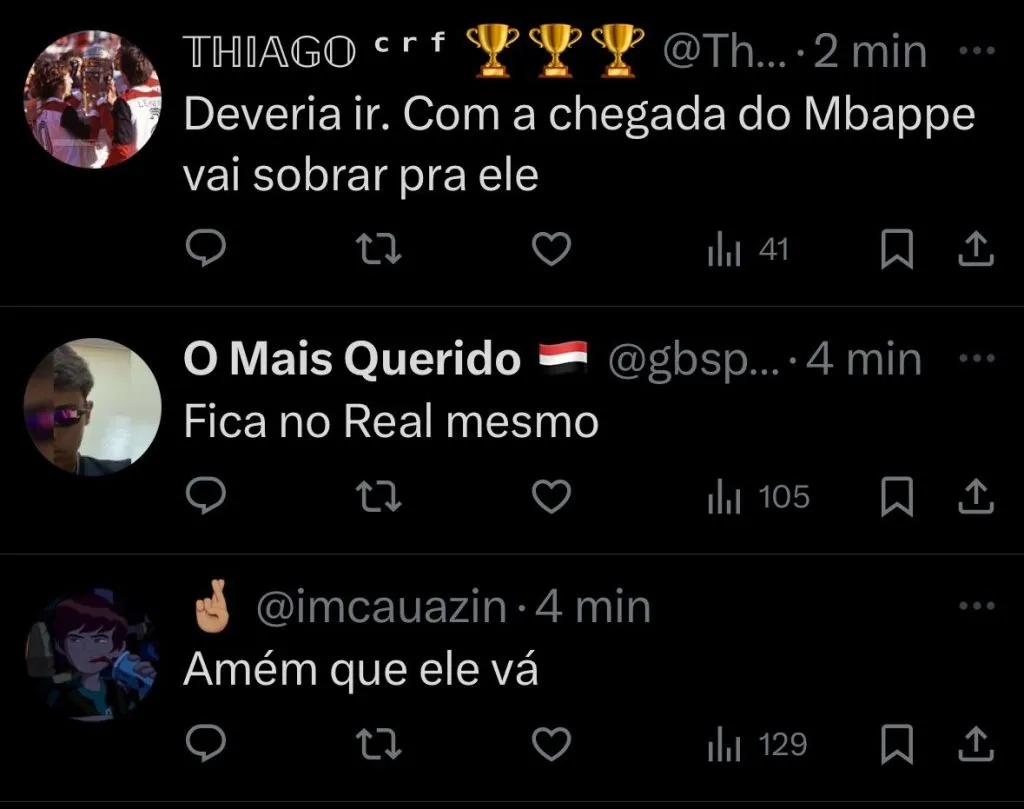
Task: Bookmark @imcauazin's tweet
Action: [x=897, y=744]
